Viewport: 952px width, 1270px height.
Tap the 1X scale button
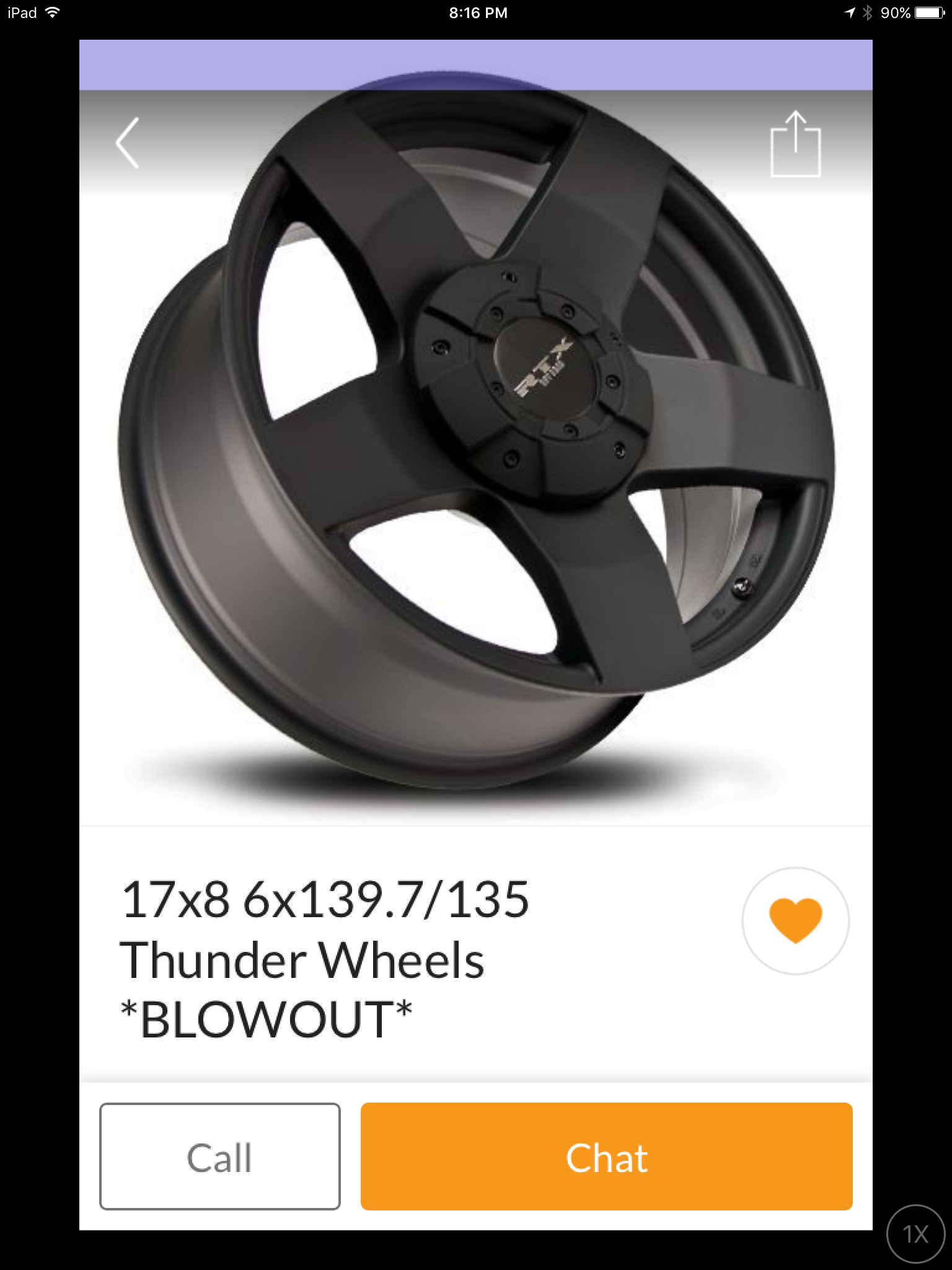915,1234
